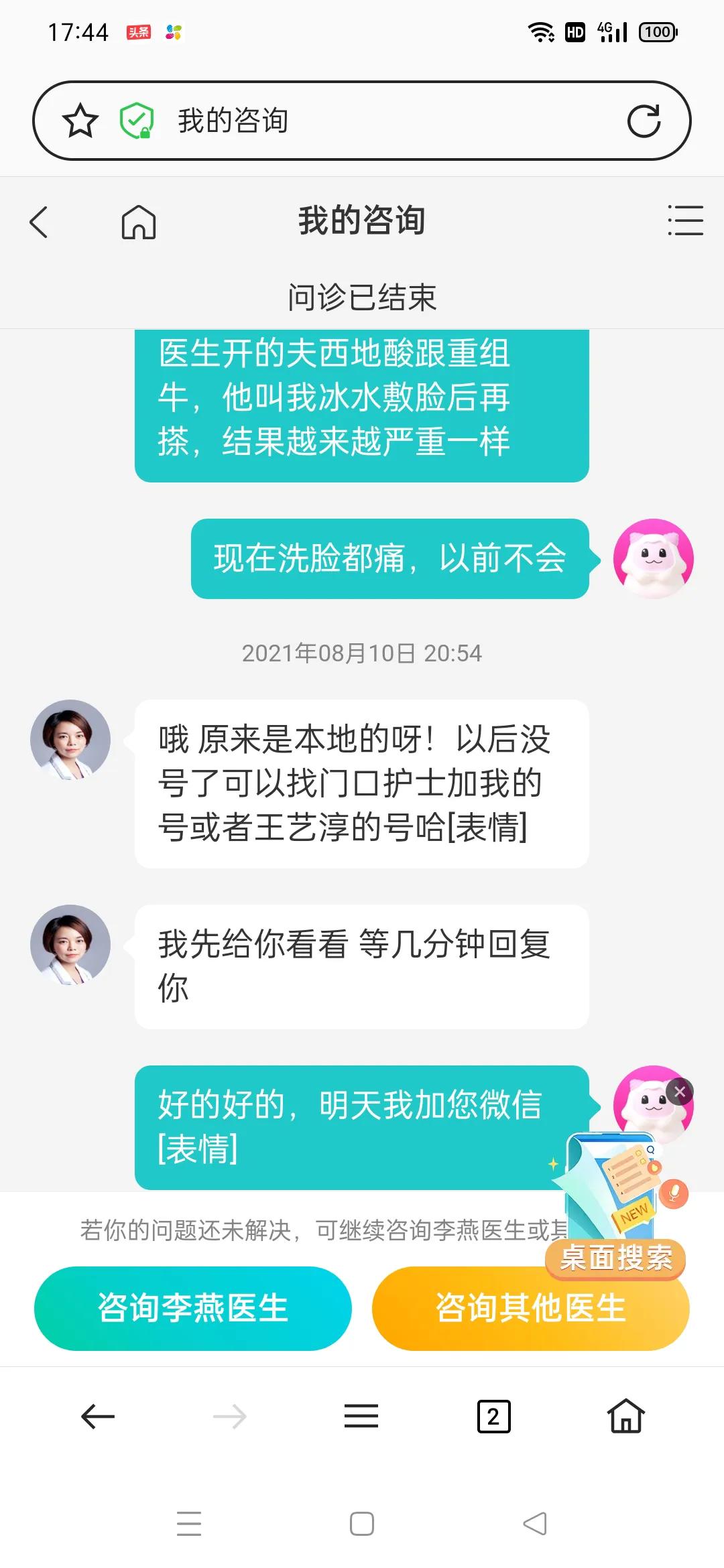The height and width of the screenshot is (1568, 724).
Task: Tap the star bookmark icon in the address bar
Action: (78, 122)
